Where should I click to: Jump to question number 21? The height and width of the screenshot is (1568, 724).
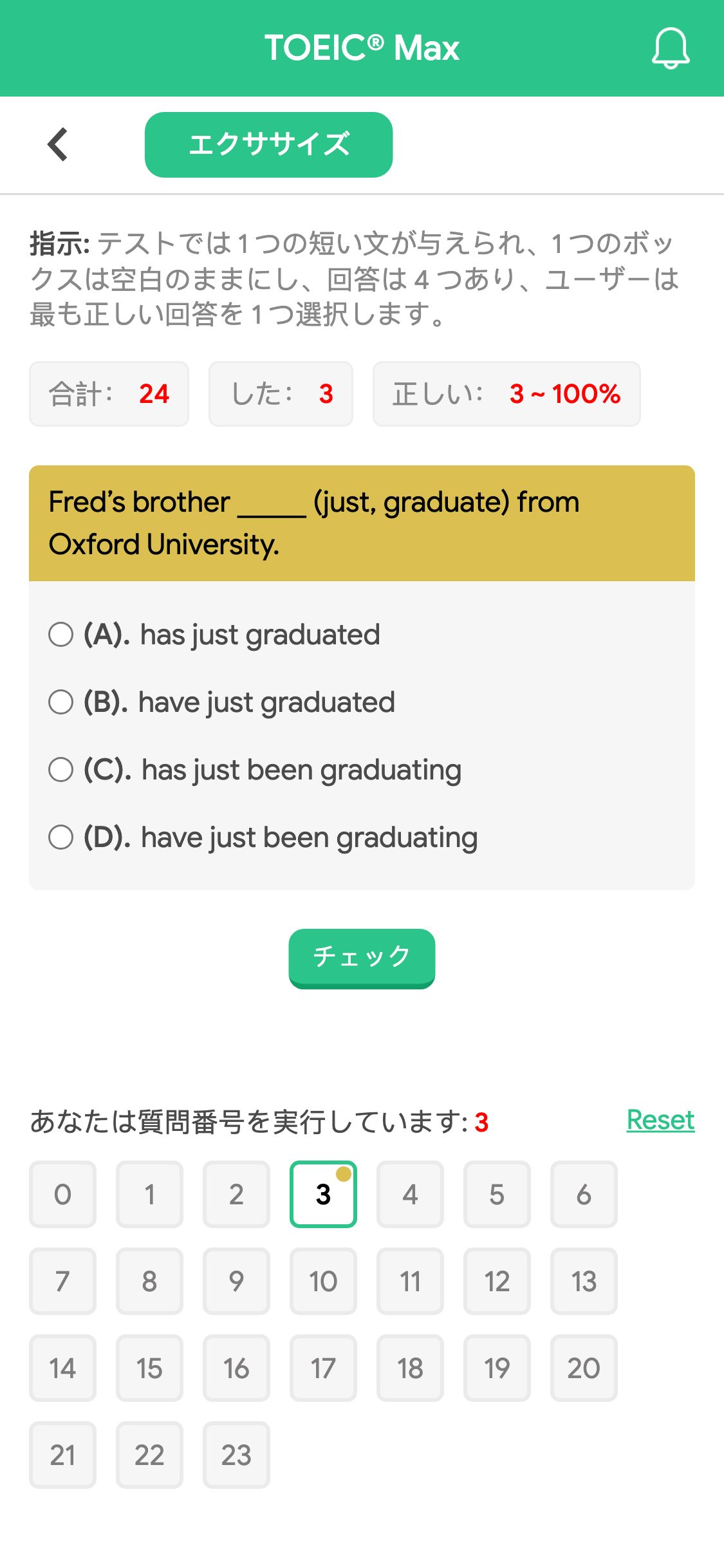(x=62, y=1455)
